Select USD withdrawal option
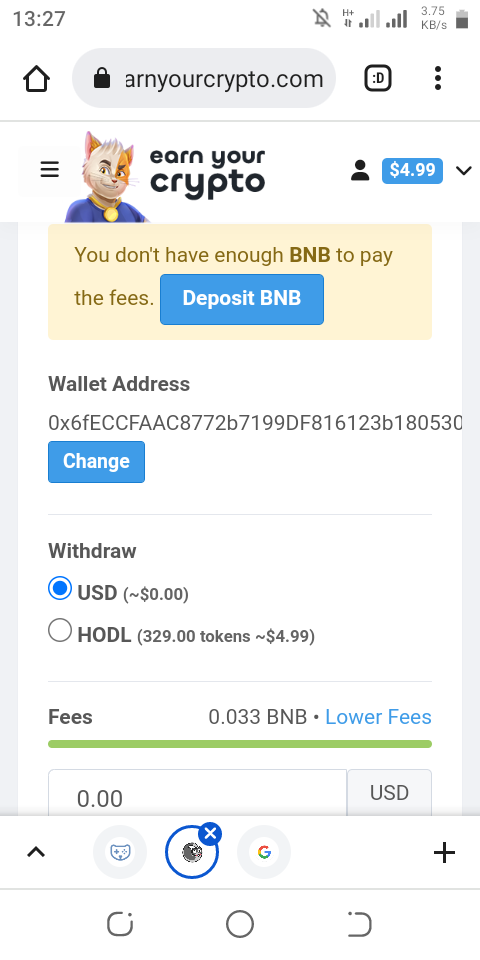 (x=60, y=589)
